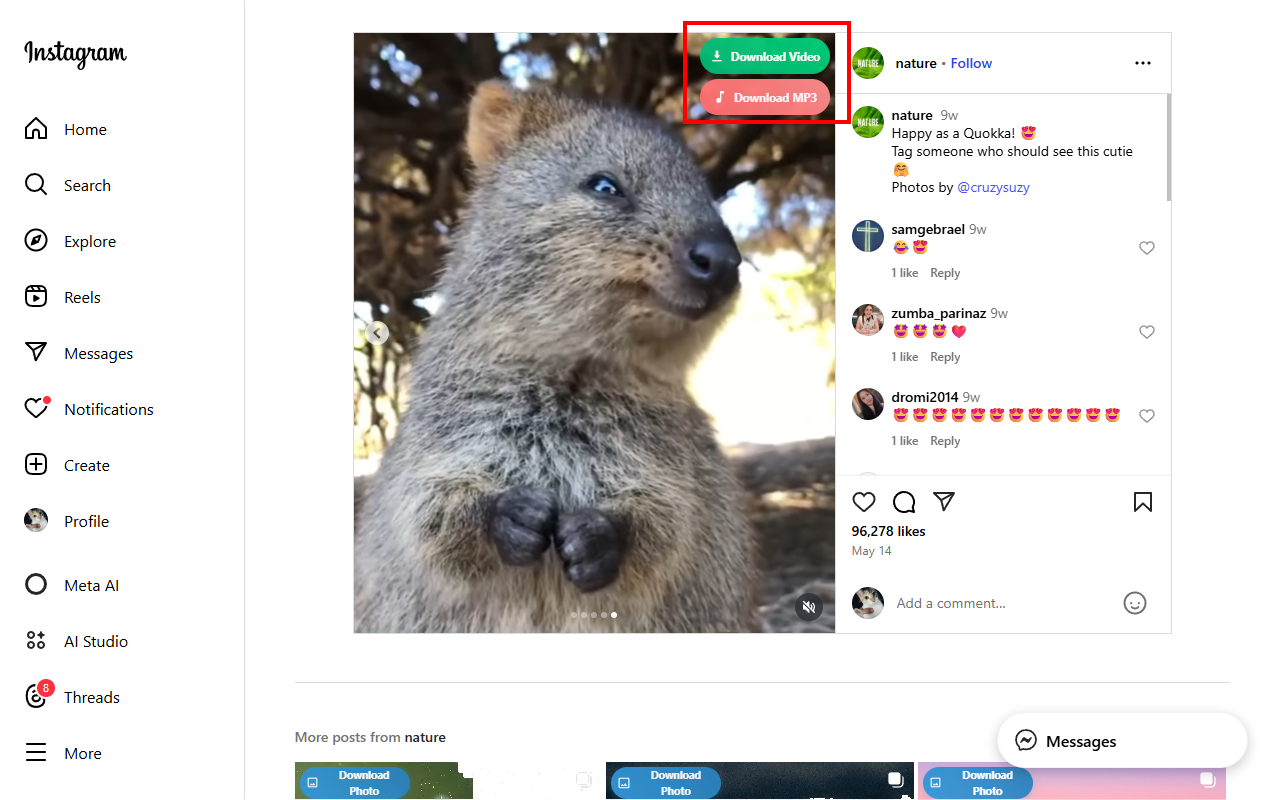Open the comment bubble icon
Image resolution: width=1280 pixels, height=800 pixels.
904,502
